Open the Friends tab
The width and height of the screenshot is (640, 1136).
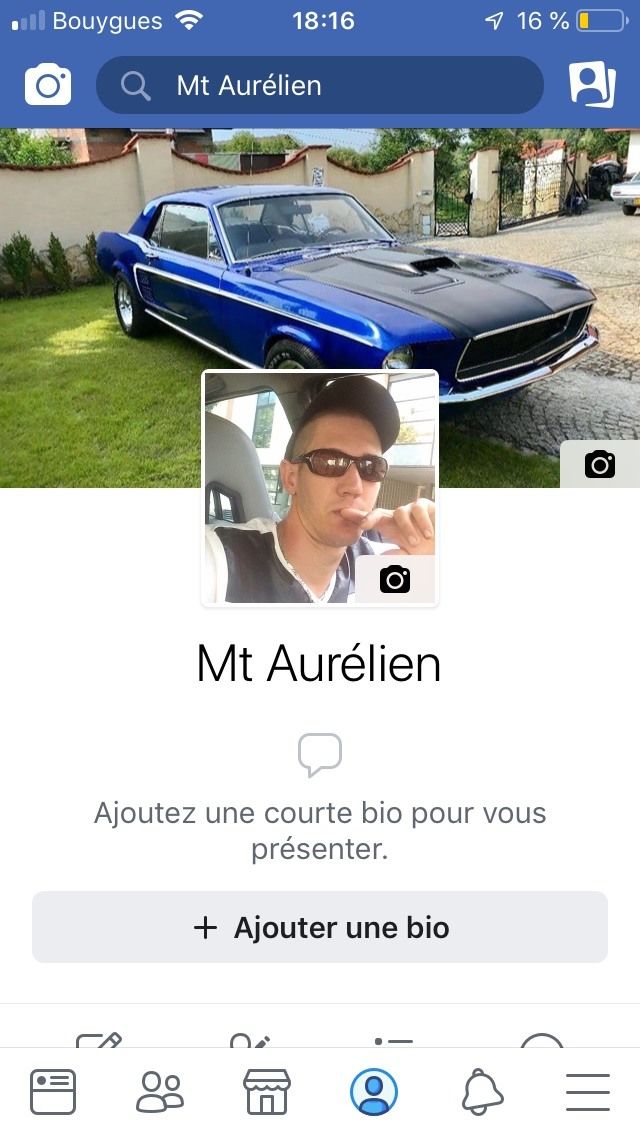coord(160,1092)
